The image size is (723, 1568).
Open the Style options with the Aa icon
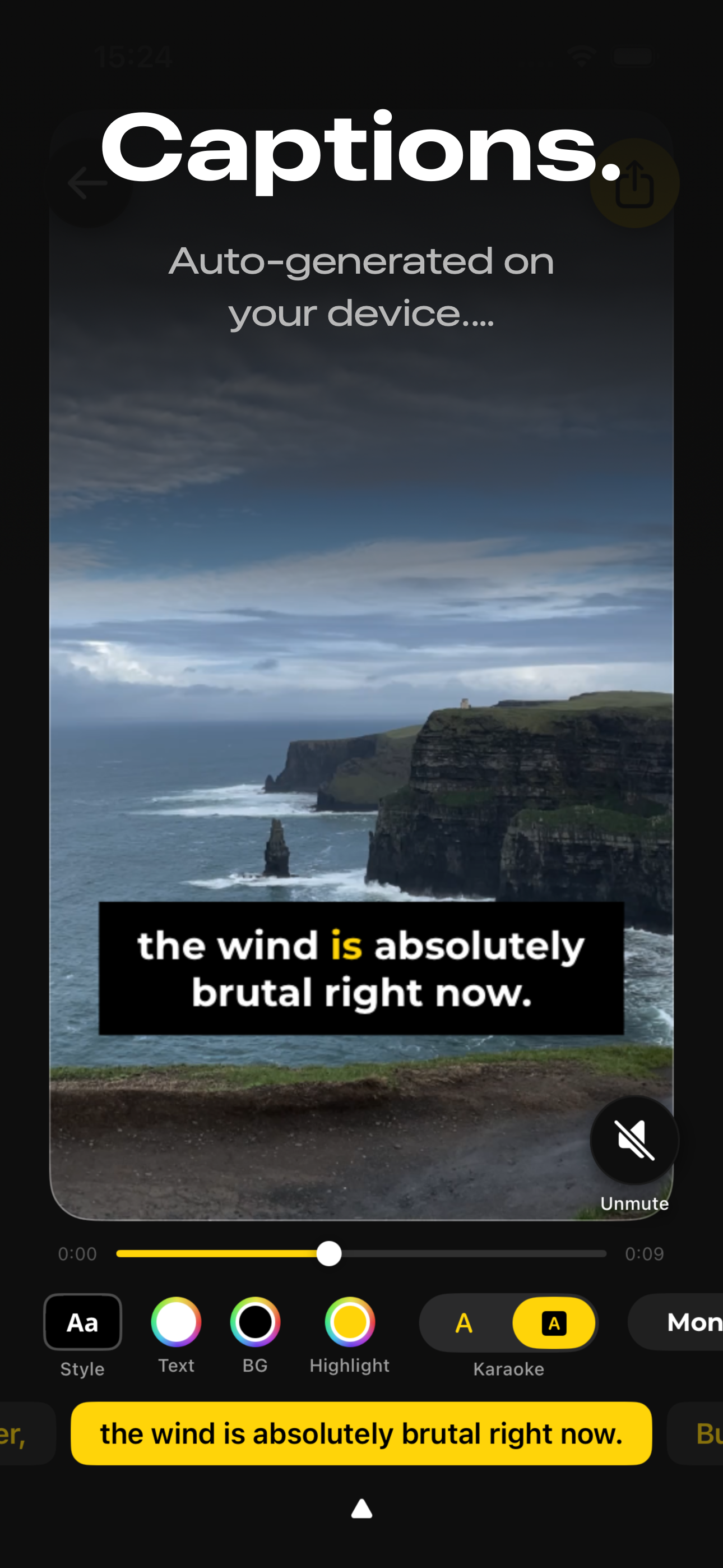click(83, 1323)
